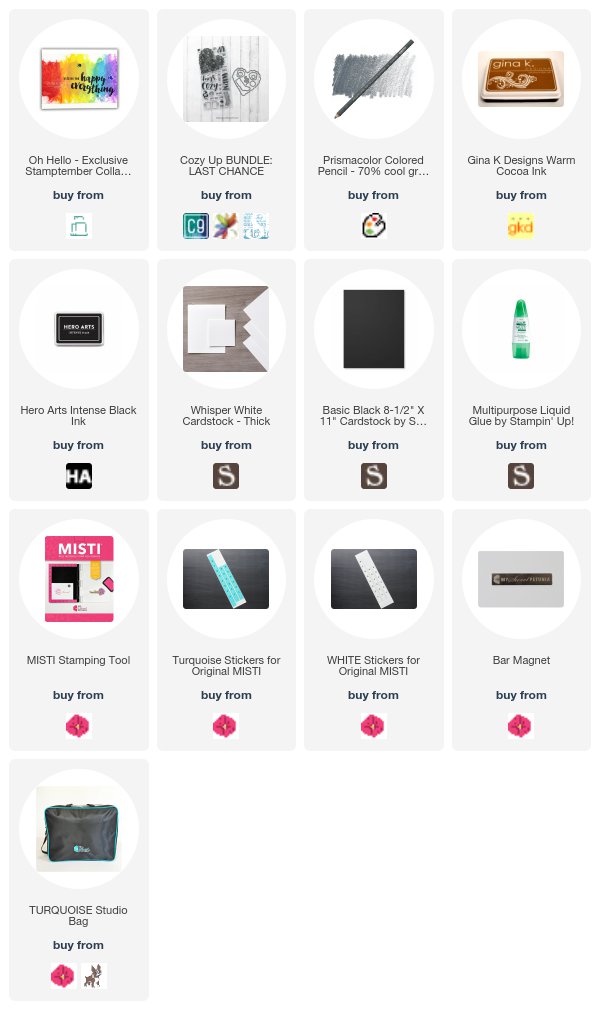Open the Oh Hello Stamptember product card
Viewport: 600px width, 1010px height.
tap(79, 129)
